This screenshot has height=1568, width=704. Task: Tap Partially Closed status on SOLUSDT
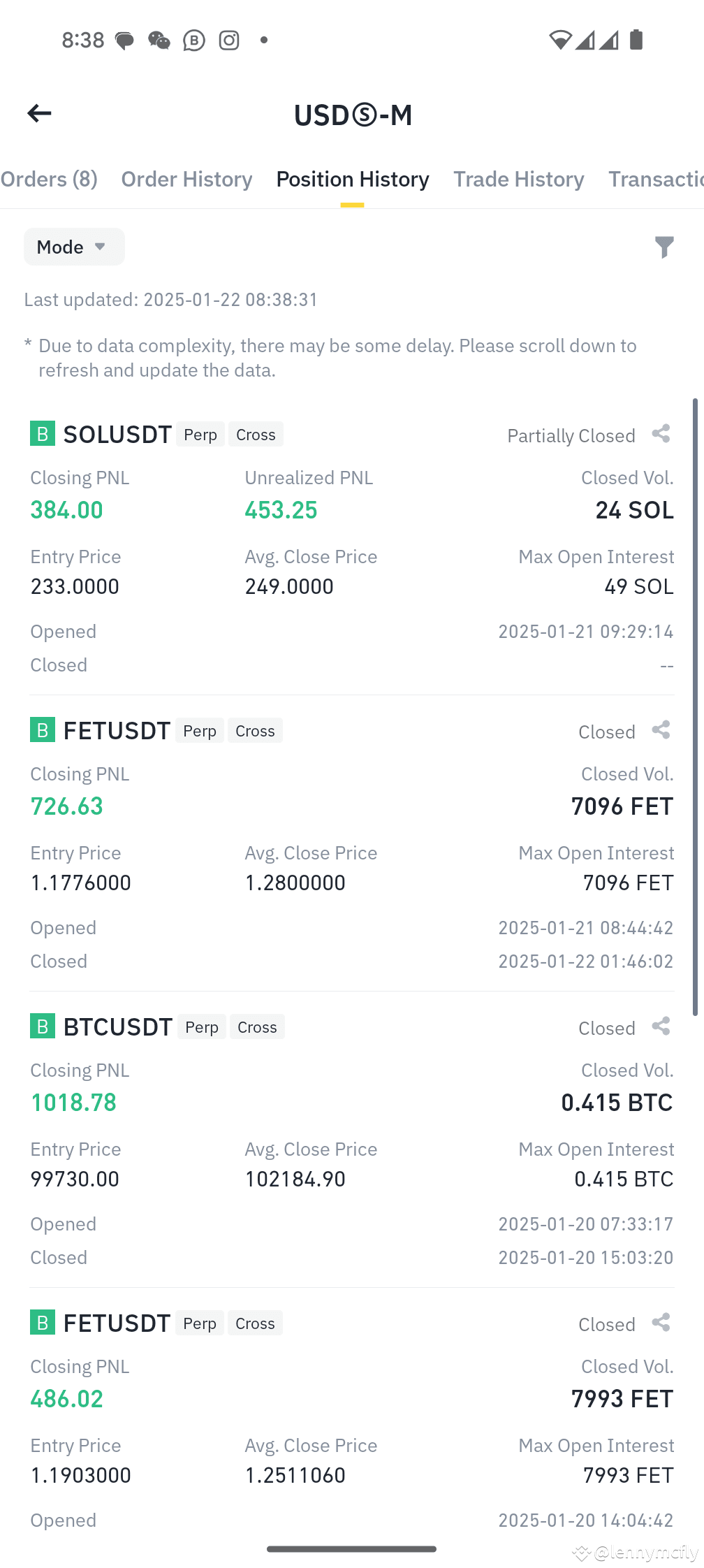pos(571,435)
